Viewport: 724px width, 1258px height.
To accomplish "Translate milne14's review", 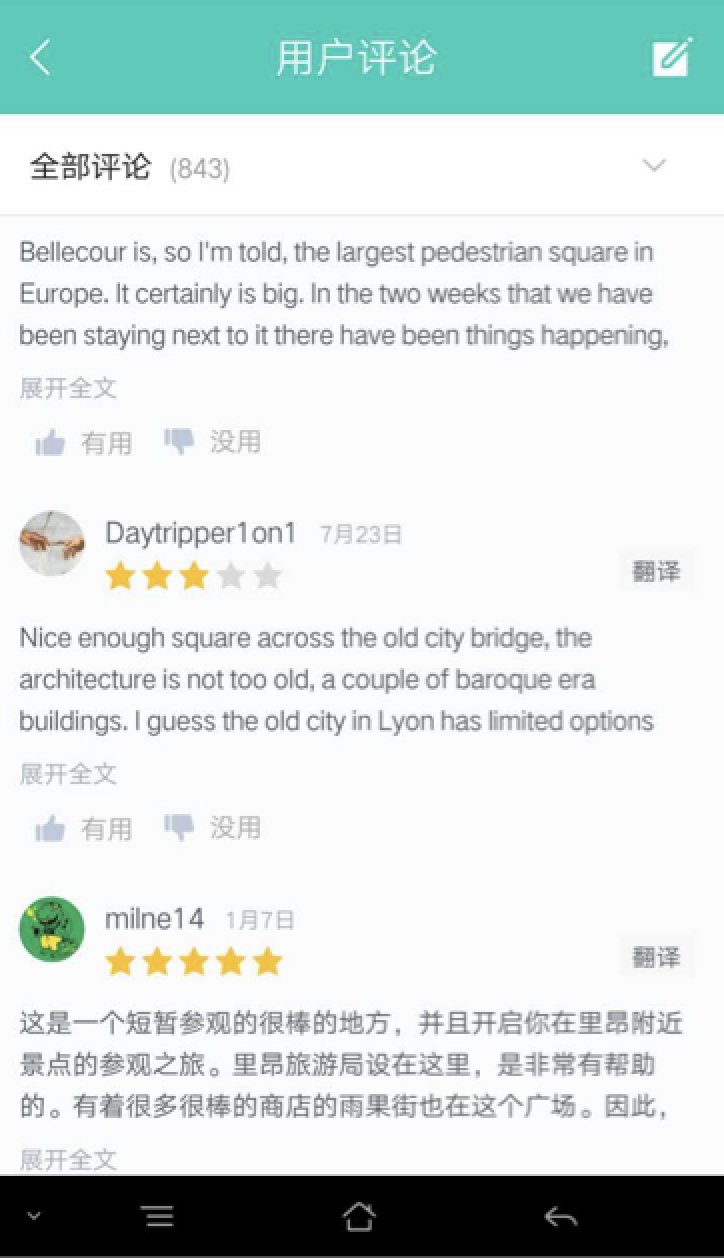I will point(656,957).
